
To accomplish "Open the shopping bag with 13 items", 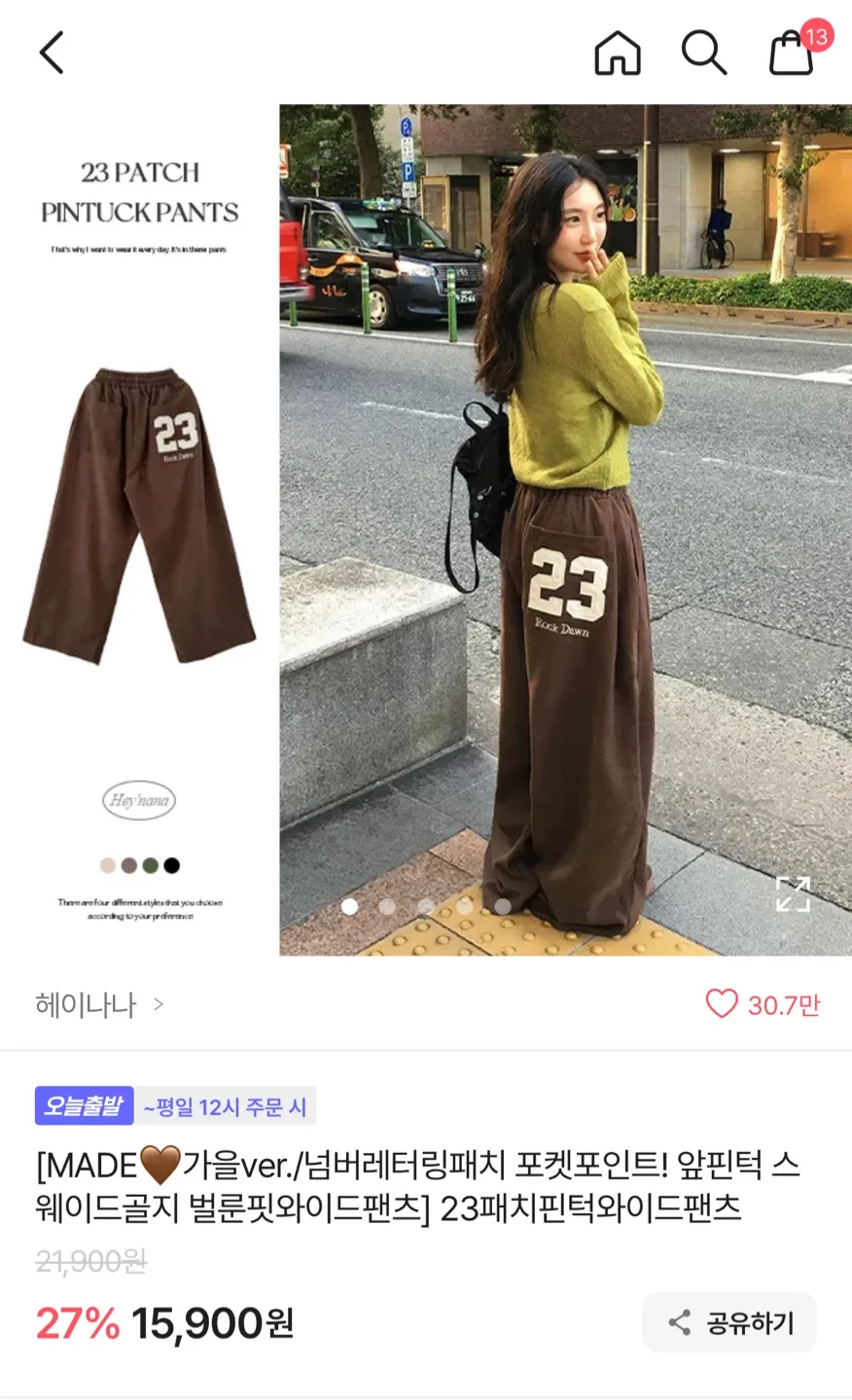I will (x=792, y=52).
